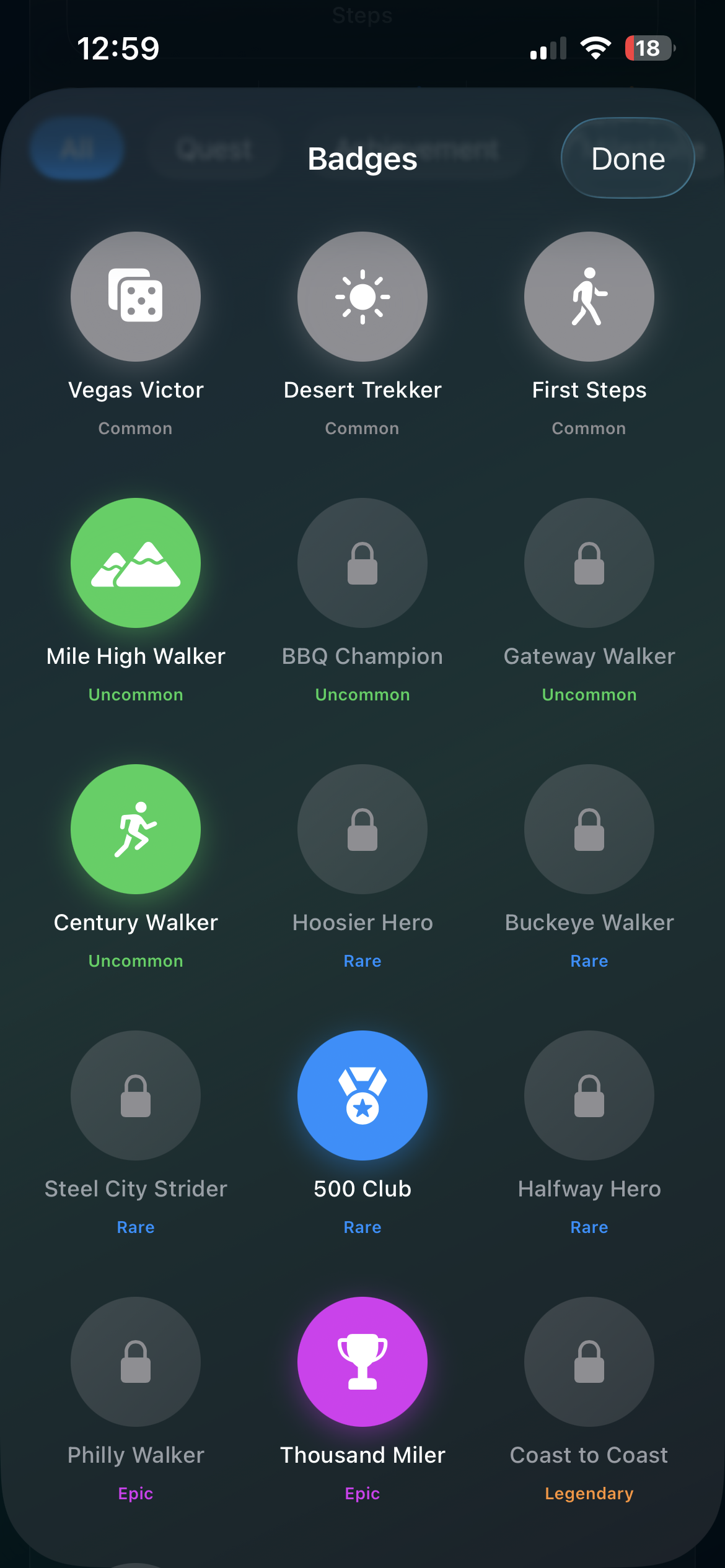Switch to the Quest filter tab
The width and height of the screenshot is (725, 1568).
pyautogui.click(x=214, y=149)
